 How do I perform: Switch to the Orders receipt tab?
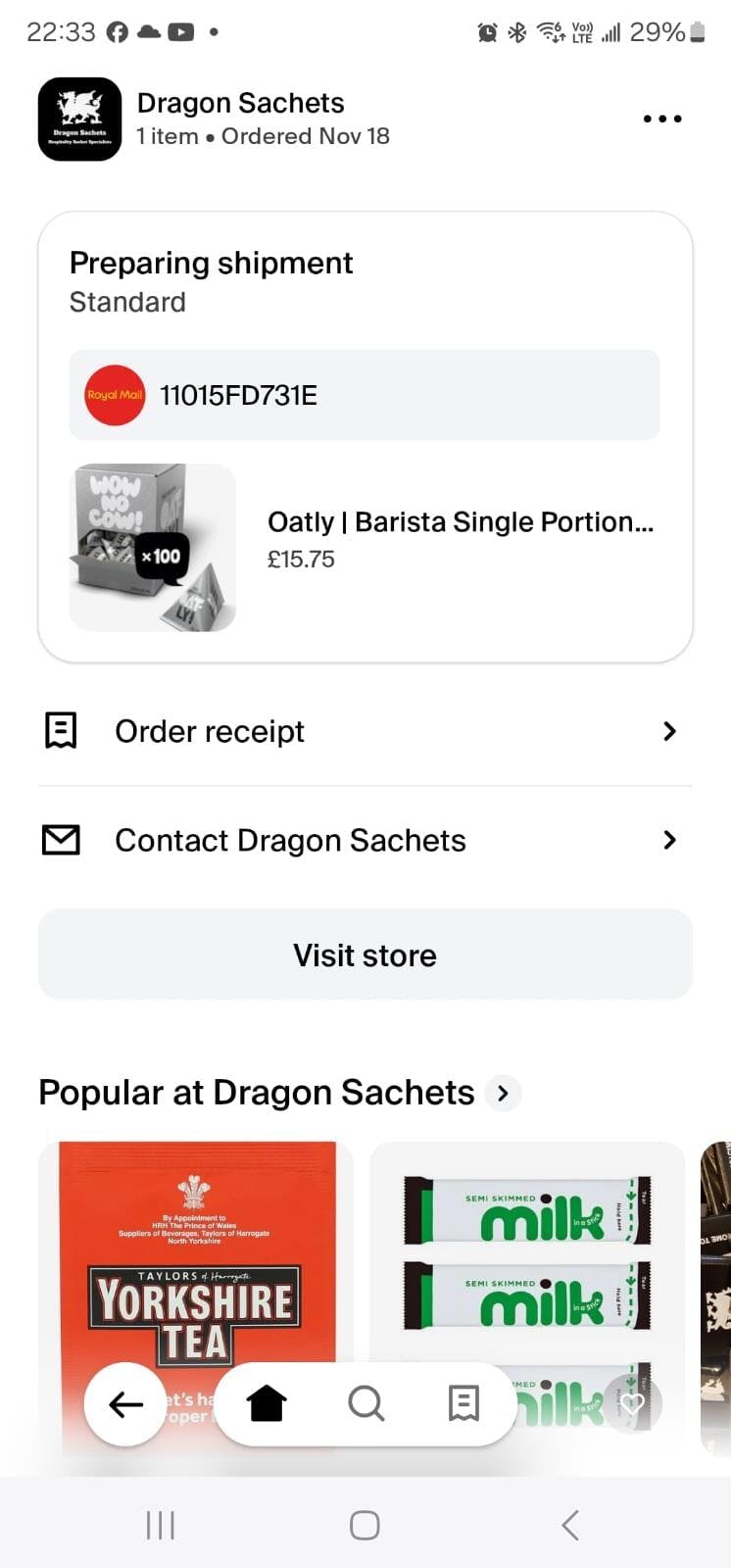pos(463,1404)
